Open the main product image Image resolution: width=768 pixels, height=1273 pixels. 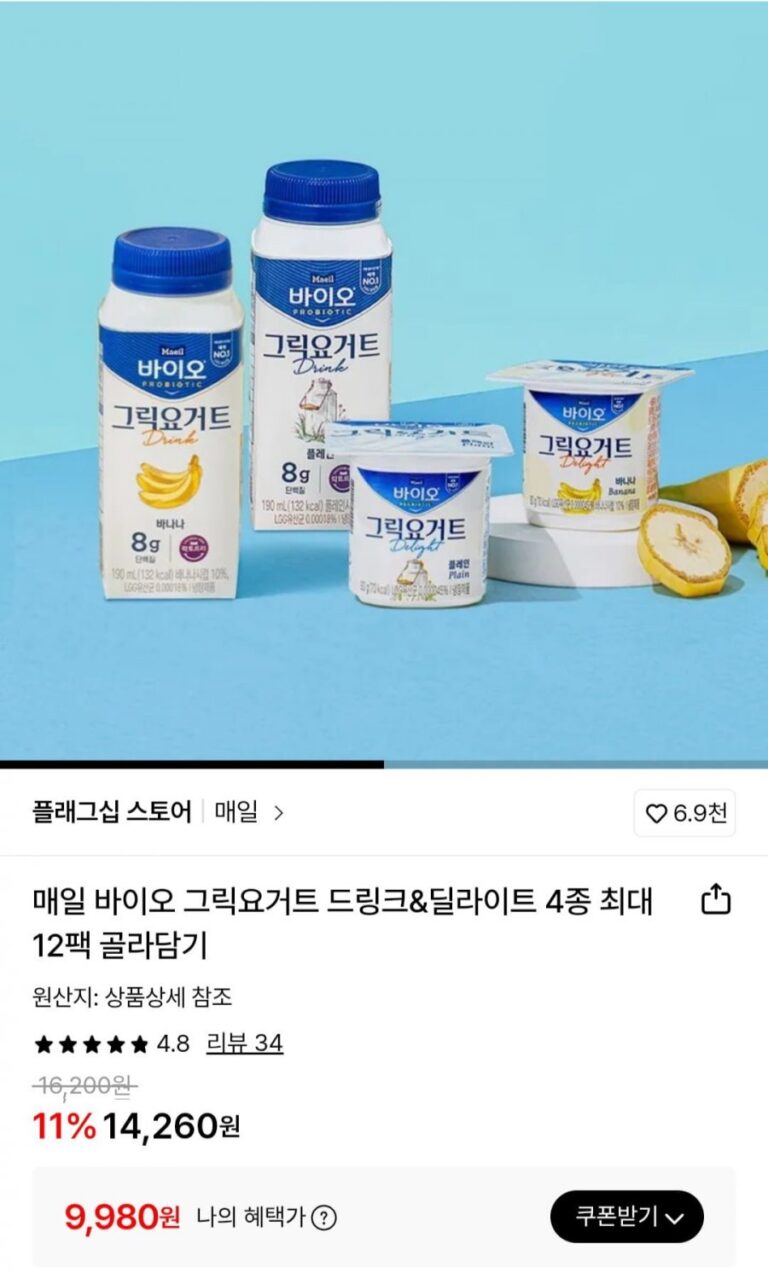384,380
